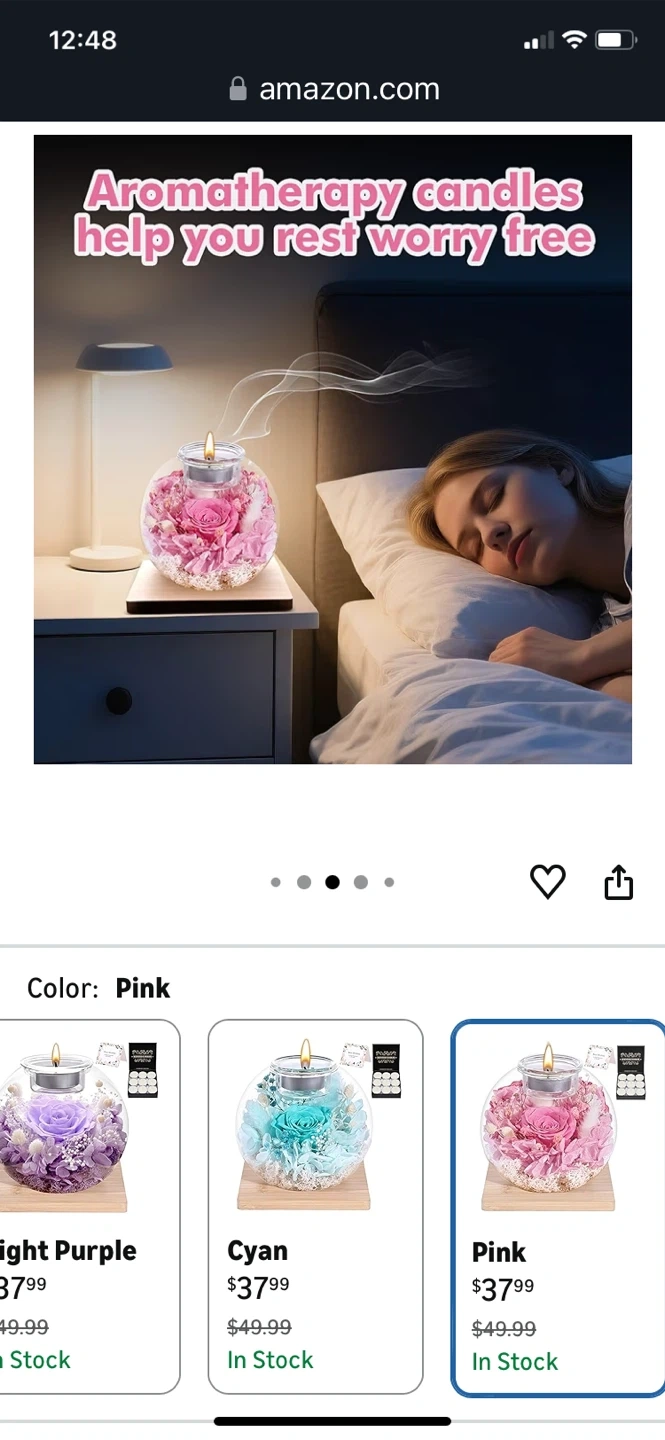This screenshot has height=1440, width=665.
Task: Add this item to your wish list
Action: coord(547,881)
